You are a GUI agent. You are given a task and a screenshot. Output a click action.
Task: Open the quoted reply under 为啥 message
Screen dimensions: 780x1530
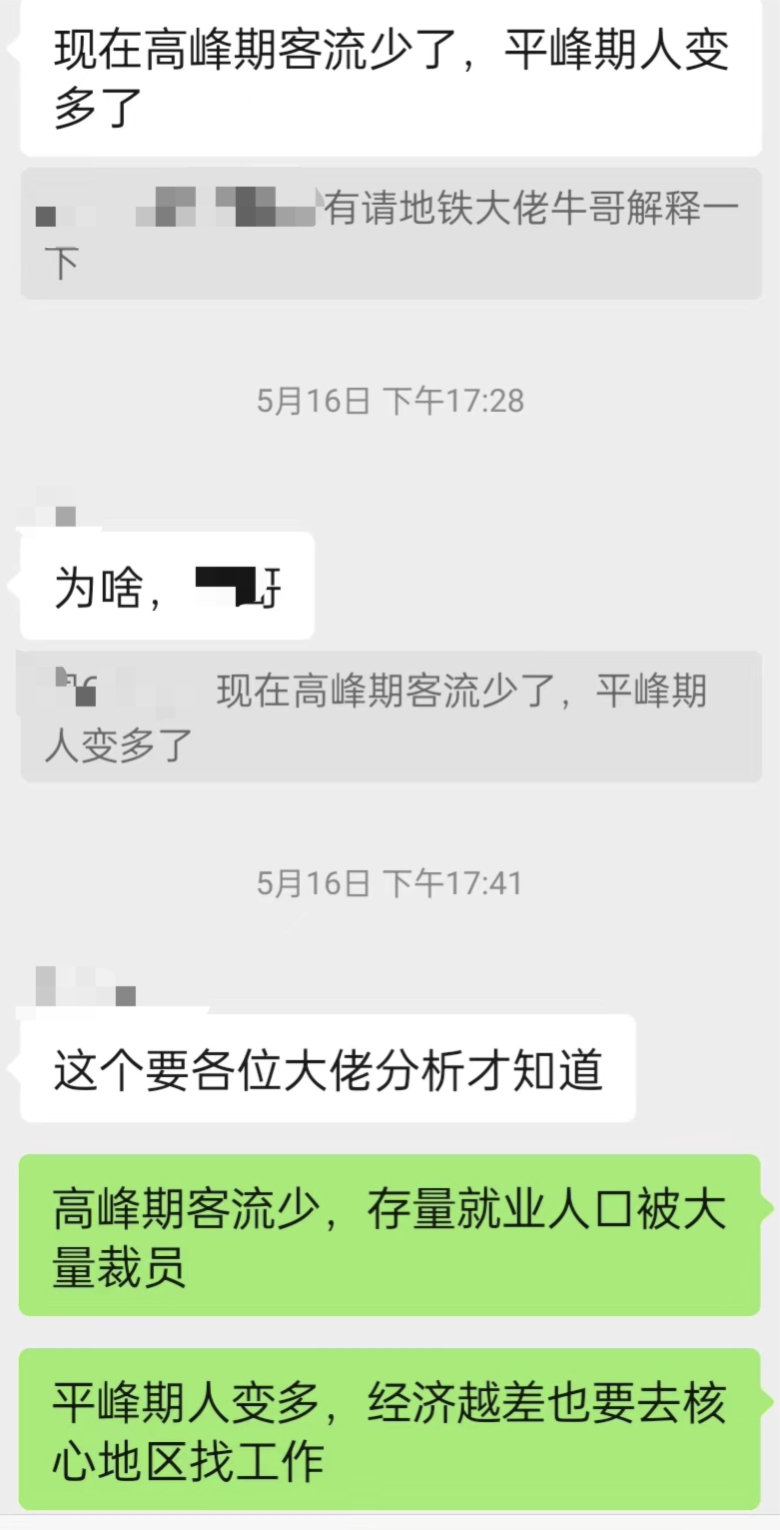click(x=390, y=717)
